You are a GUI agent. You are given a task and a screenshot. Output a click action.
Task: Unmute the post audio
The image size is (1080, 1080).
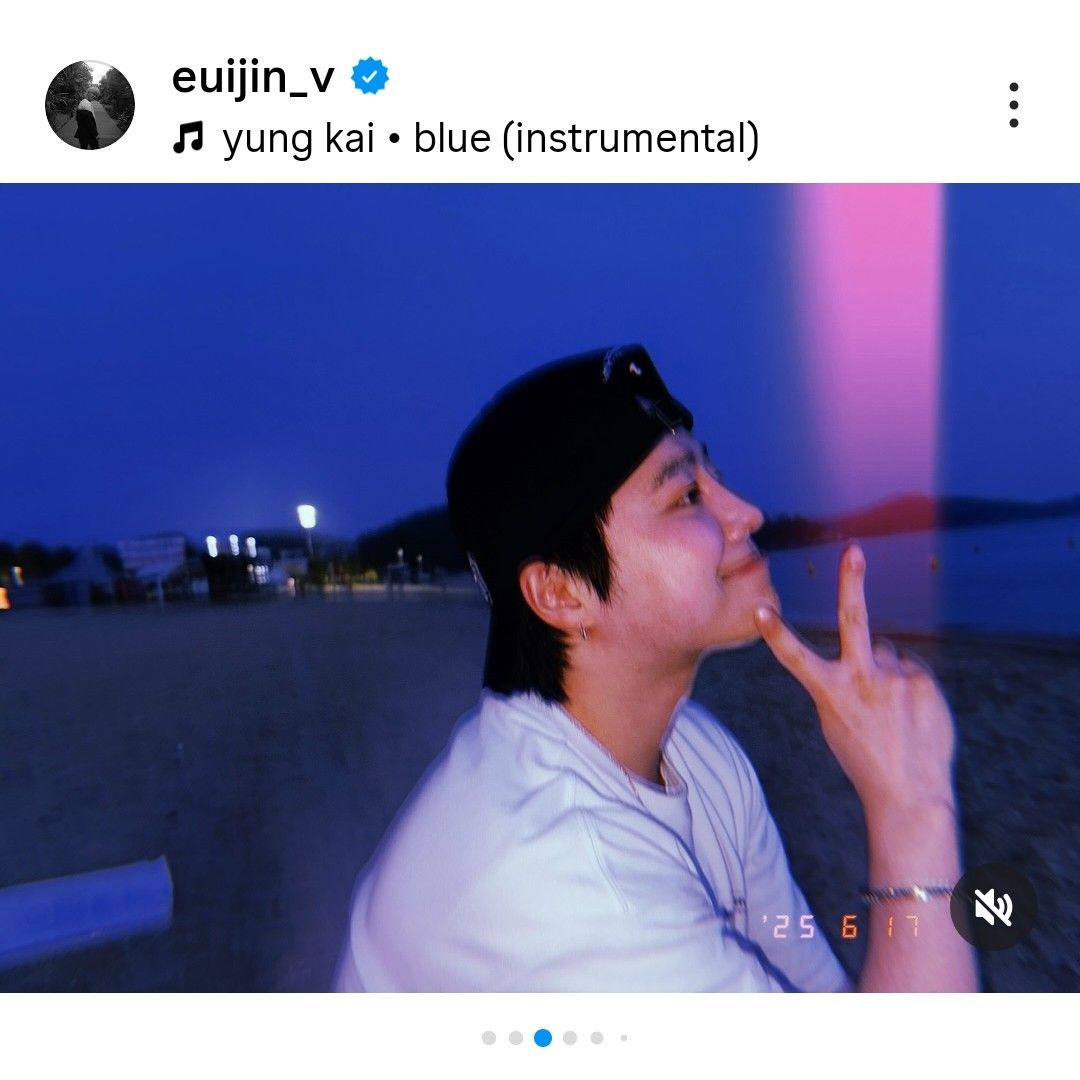pos(993,907)
